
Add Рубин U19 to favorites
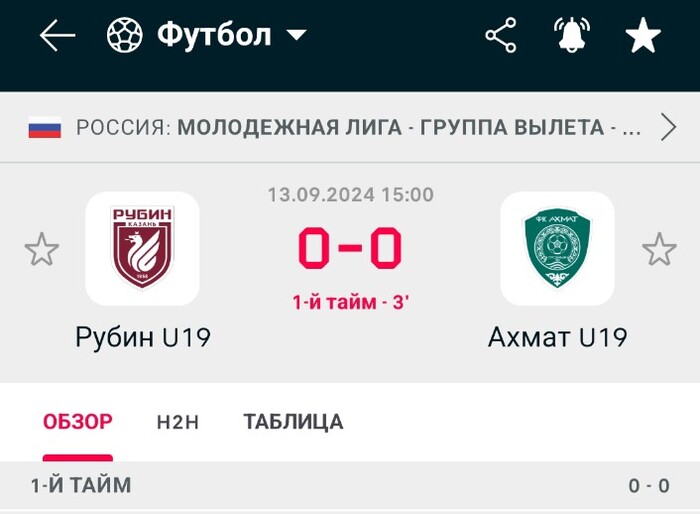point(41,249)
